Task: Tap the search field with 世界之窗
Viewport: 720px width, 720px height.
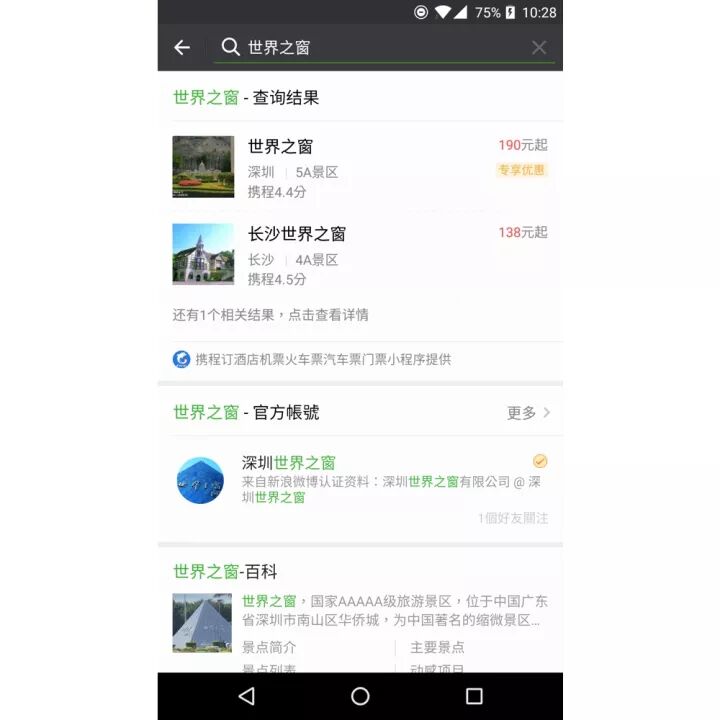Action: [380, 48]
